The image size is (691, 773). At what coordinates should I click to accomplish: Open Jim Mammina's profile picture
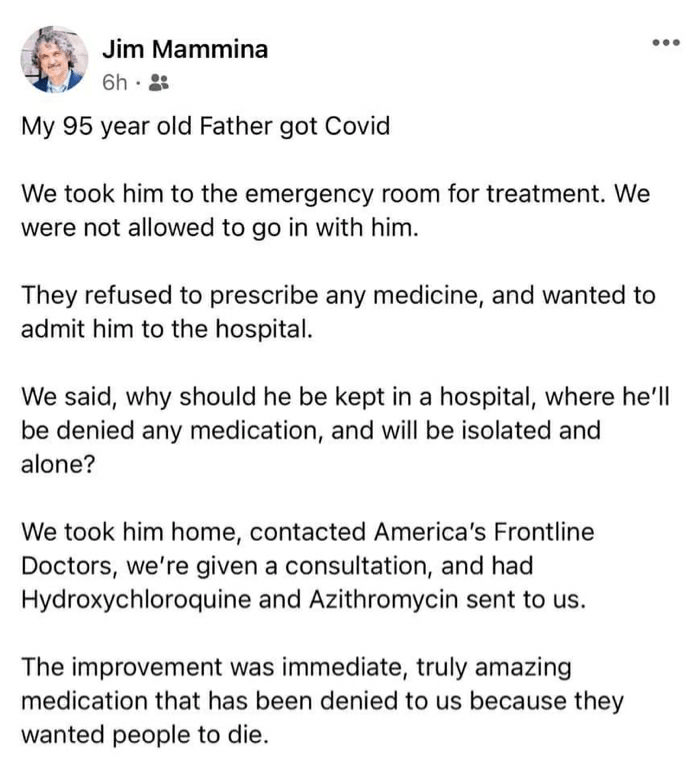point(54,61)
